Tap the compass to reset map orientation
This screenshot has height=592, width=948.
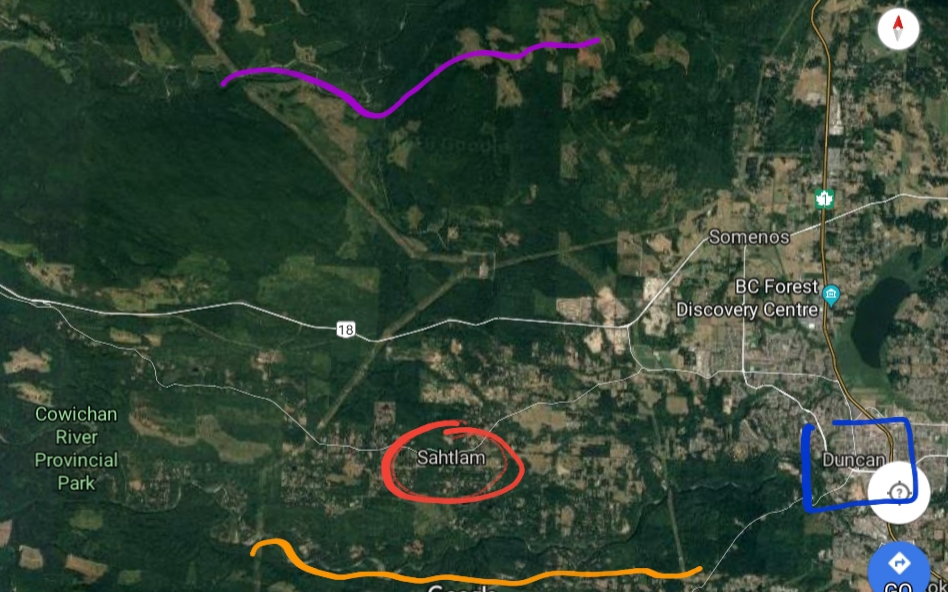pyautogui.click(x=897, y=29)
